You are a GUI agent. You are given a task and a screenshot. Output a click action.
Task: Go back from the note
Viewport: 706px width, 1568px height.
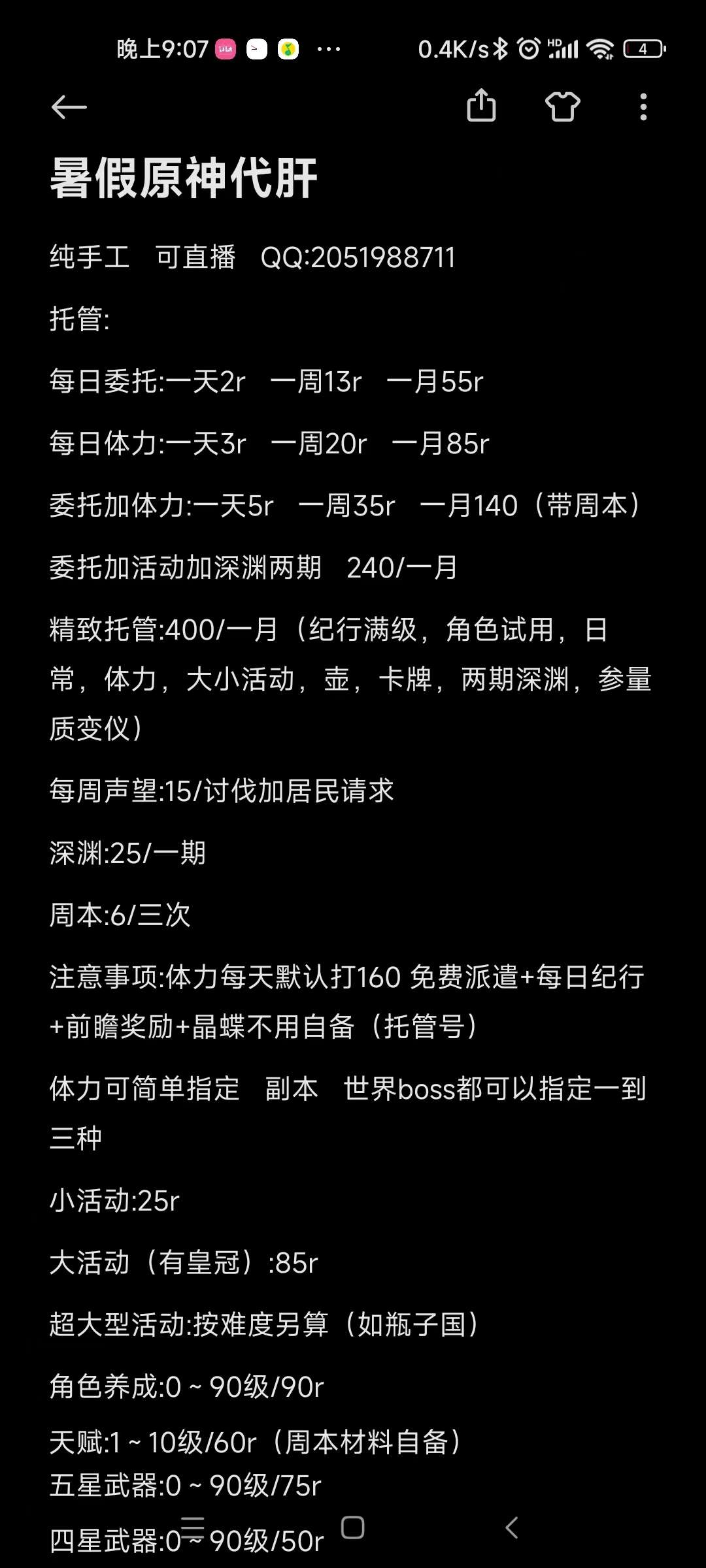69,108
